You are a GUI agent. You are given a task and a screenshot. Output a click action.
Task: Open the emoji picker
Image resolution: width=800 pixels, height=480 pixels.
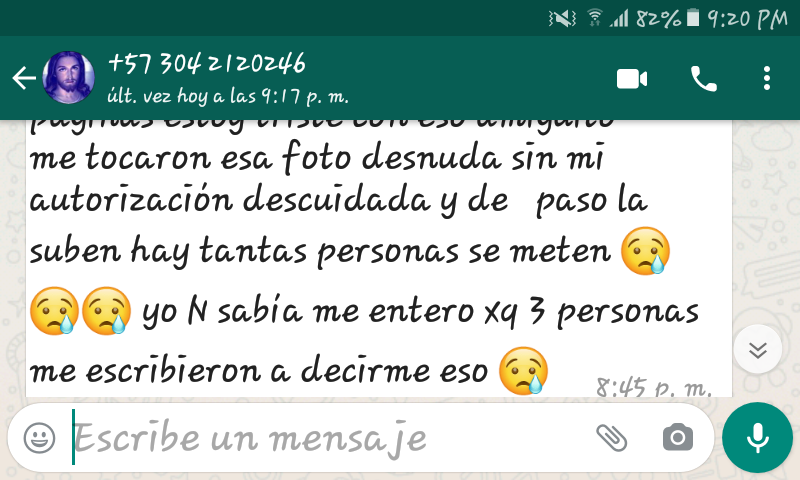point(39,438)
